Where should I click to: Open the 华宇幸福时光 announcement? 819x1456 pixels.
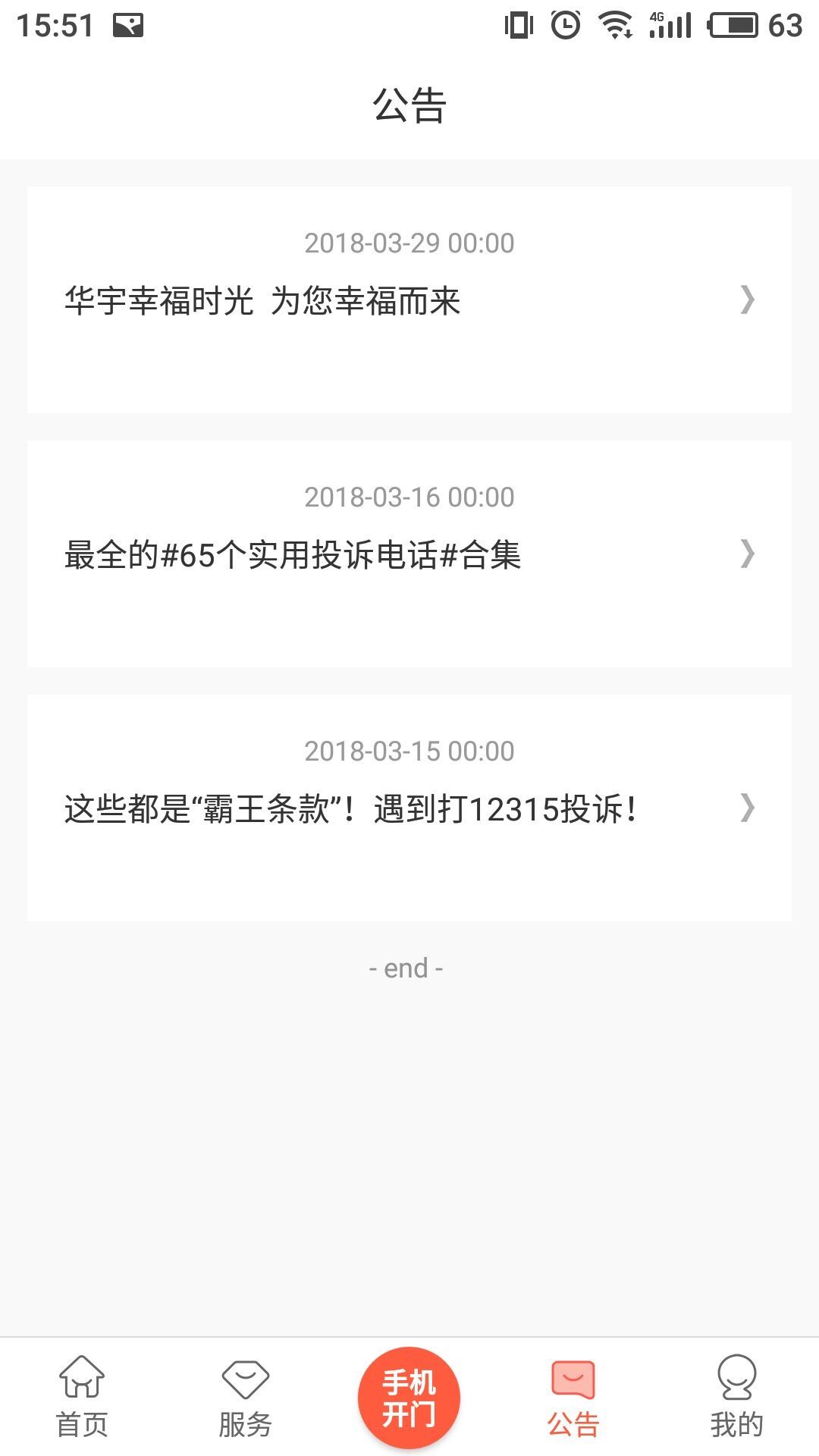point(409,300)
